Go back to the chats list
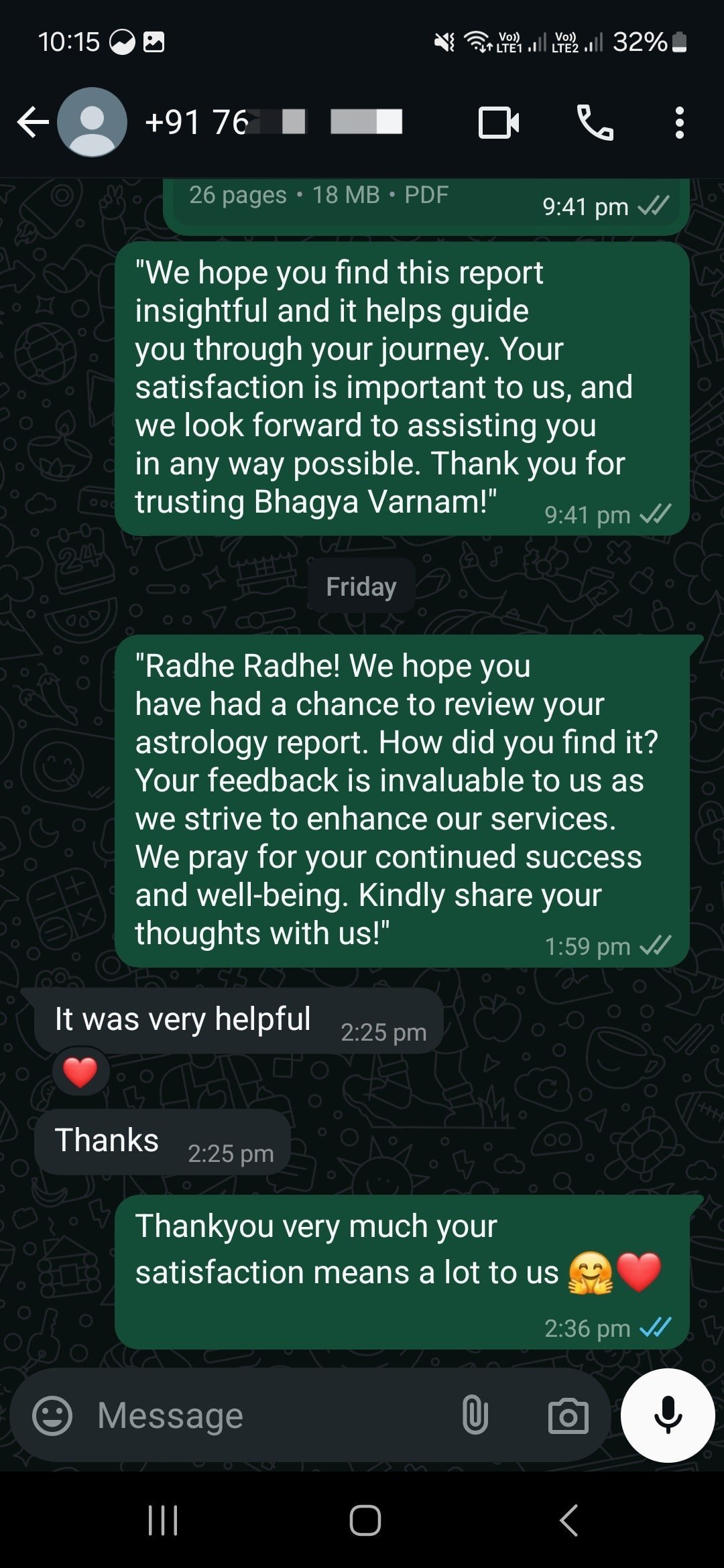 pos(32,123)
